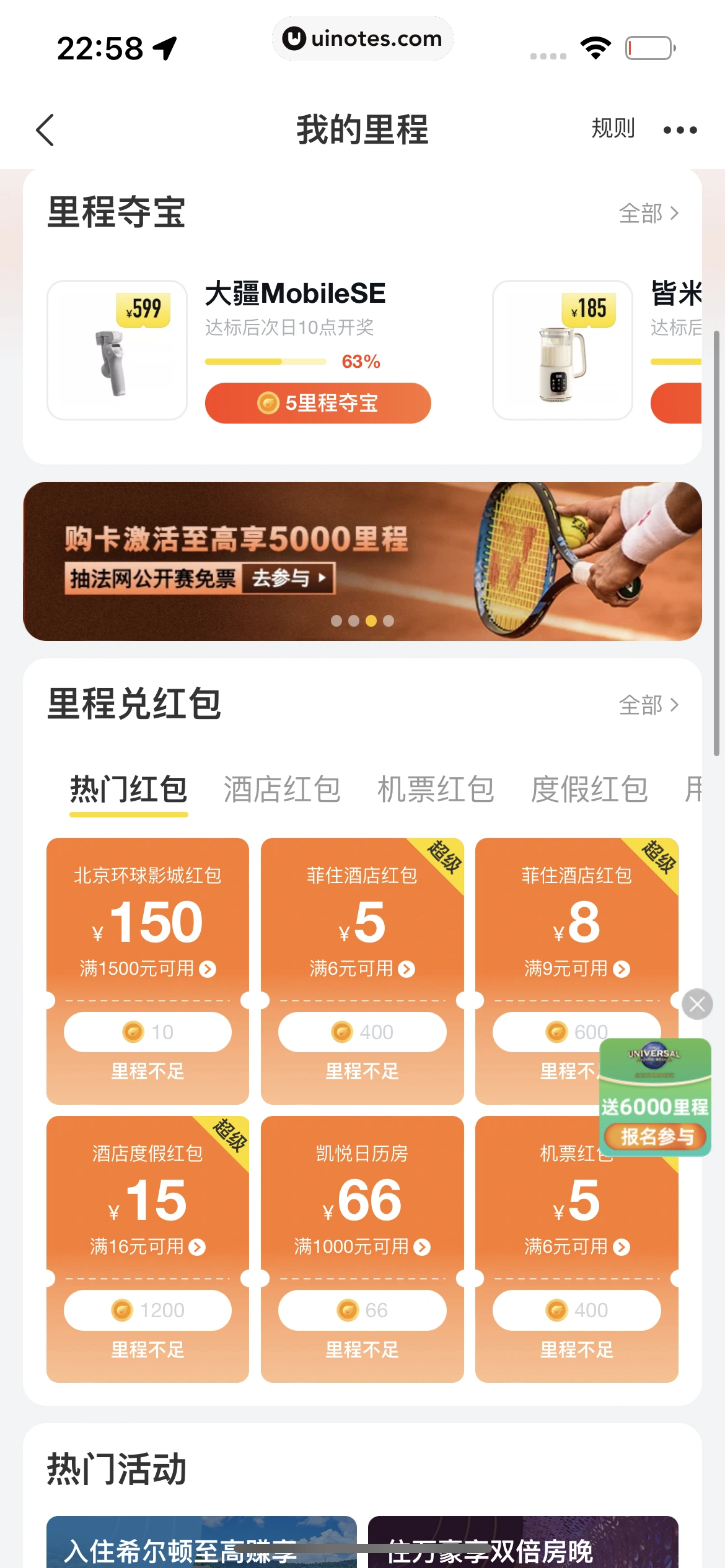Open 凯悦日历房 ¥66 coupon
This screenshot has width=725, height=1568.
coord(362,1200)
